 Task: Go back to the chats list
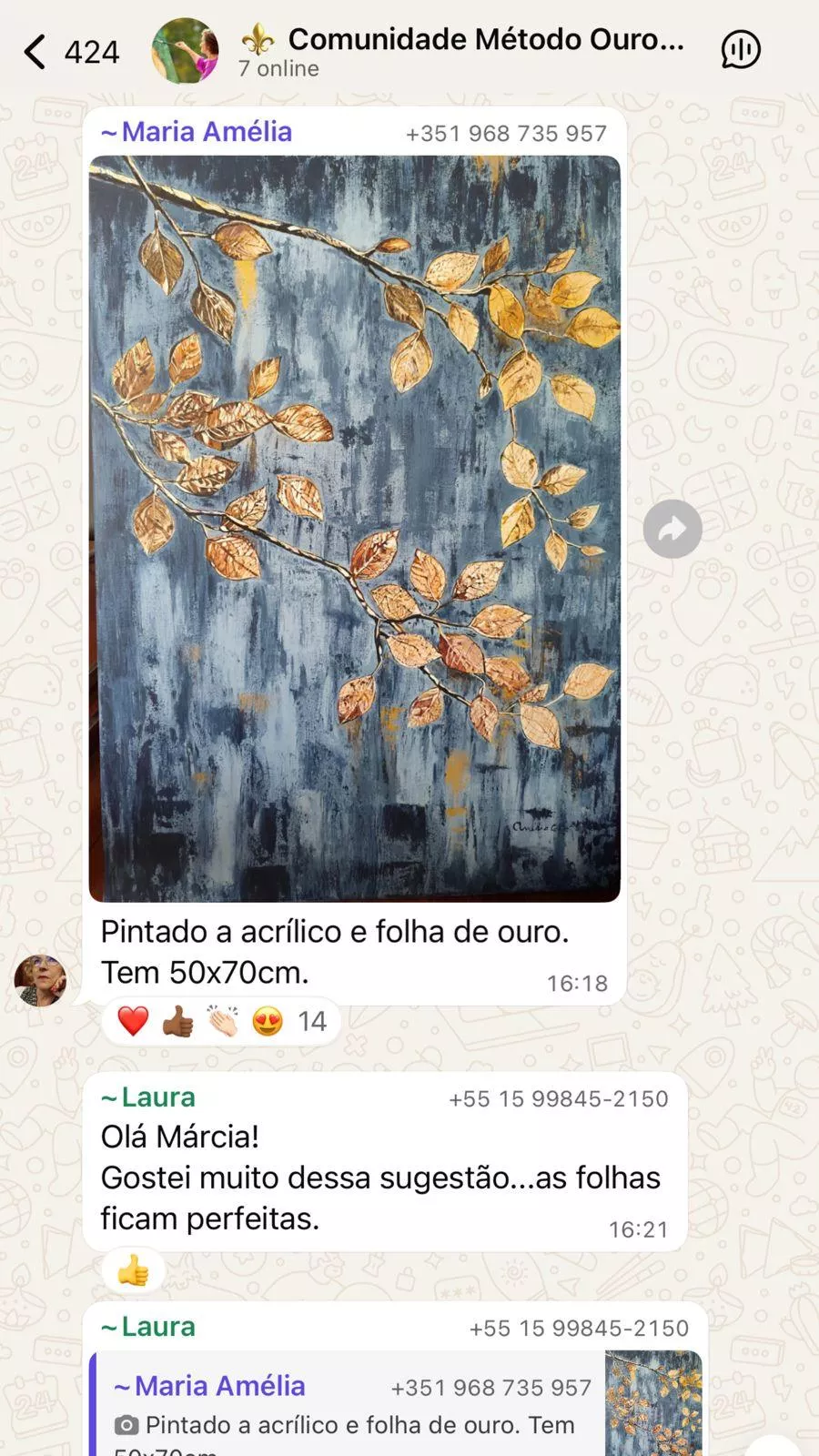click(36, 52)
